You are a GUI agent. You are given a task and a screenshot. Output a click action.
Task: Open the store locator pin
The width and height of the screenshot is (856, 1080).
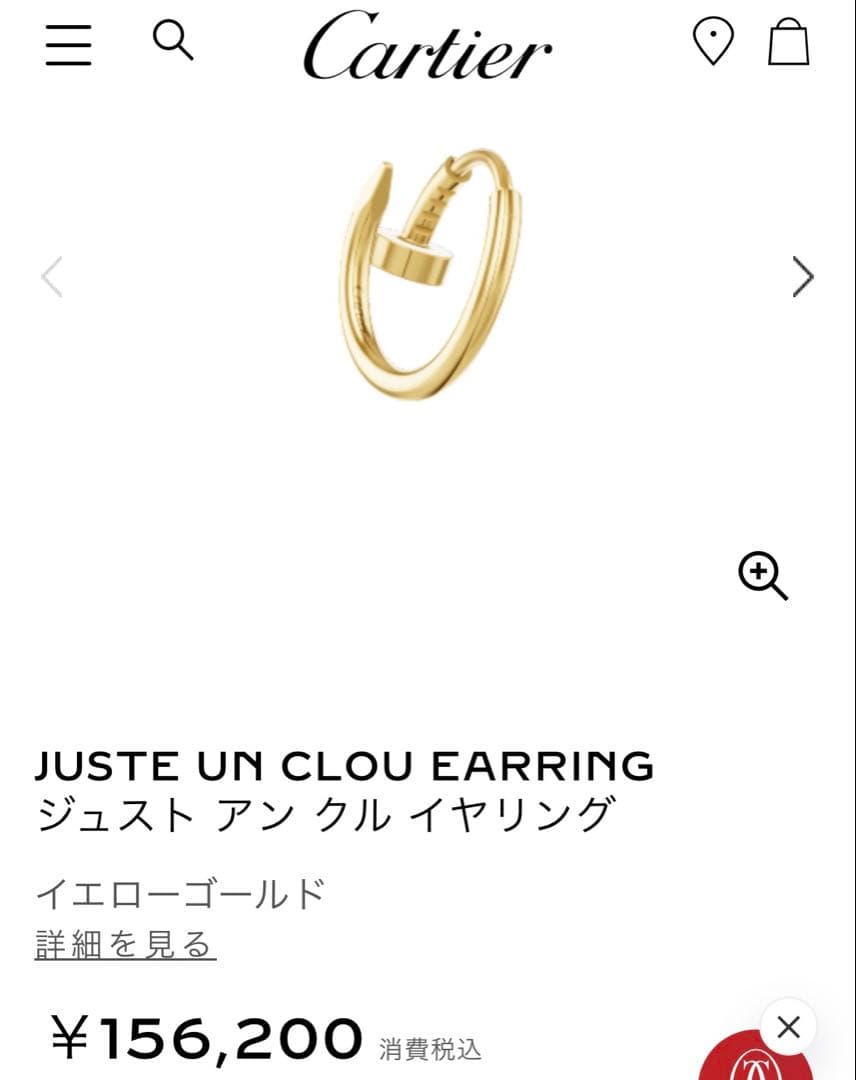tap(712, 42)
